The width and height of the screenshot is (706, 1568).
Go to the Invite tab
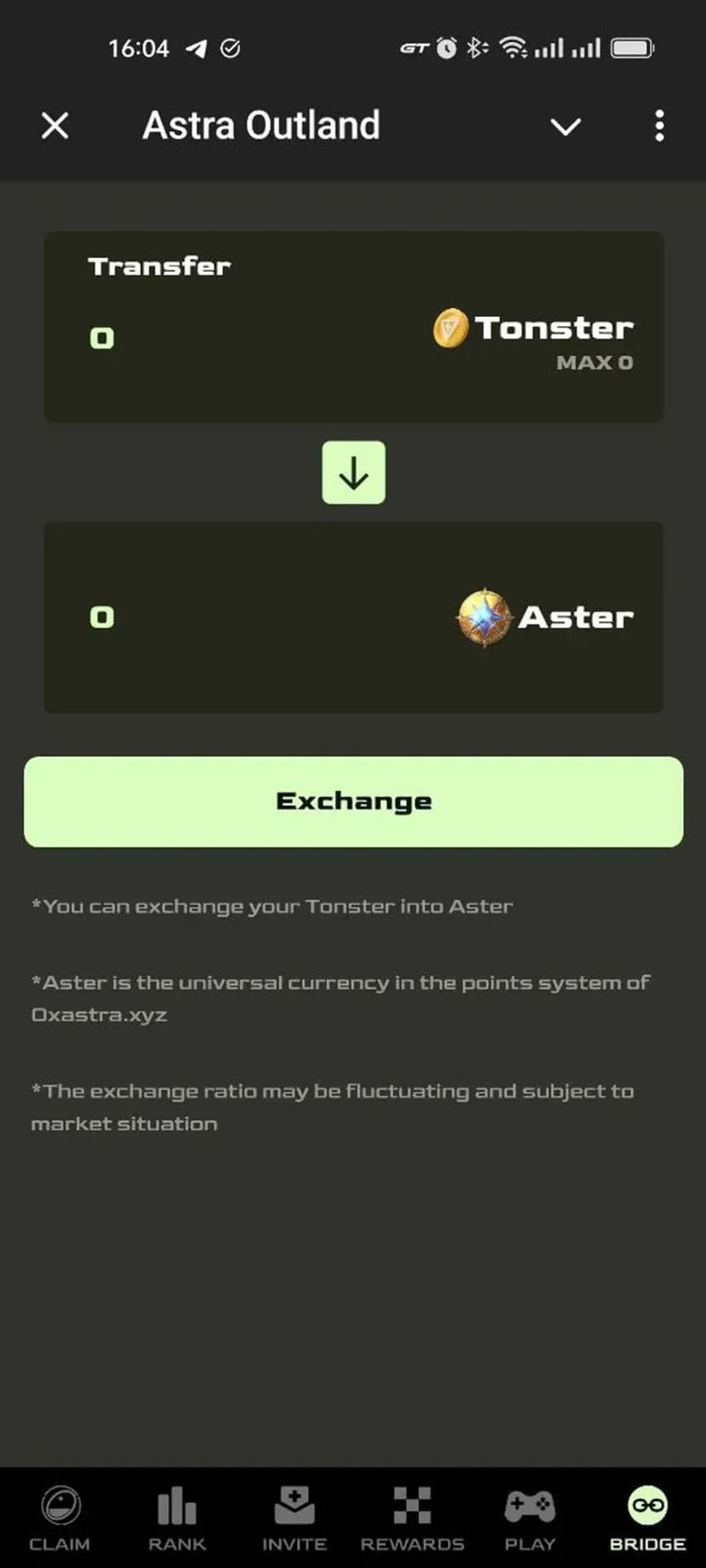click(x=294, y=1518)
